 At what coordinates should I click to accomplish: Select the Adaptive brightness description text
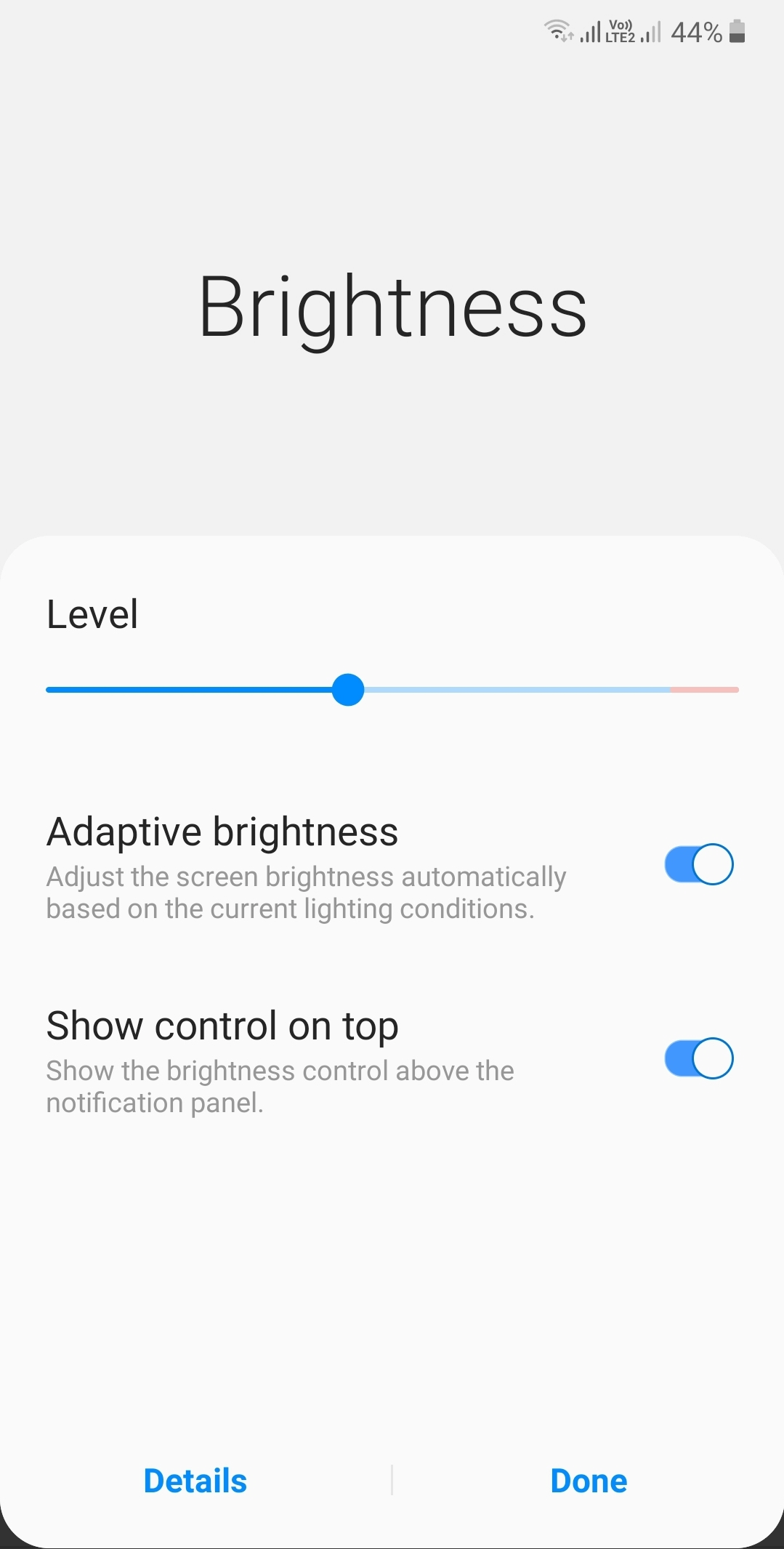[305, 893]
